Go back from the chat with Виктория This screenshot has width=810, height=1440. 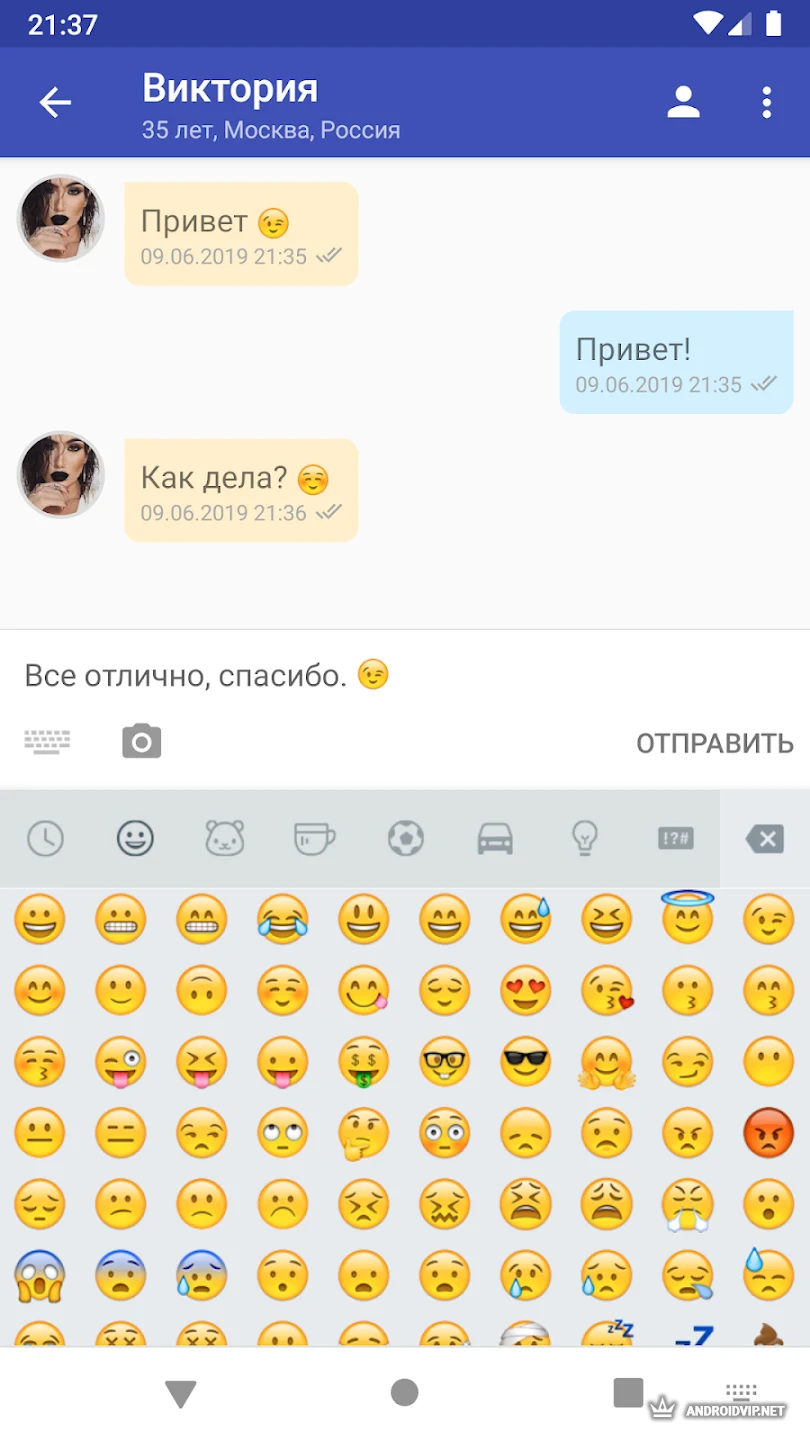55,102
